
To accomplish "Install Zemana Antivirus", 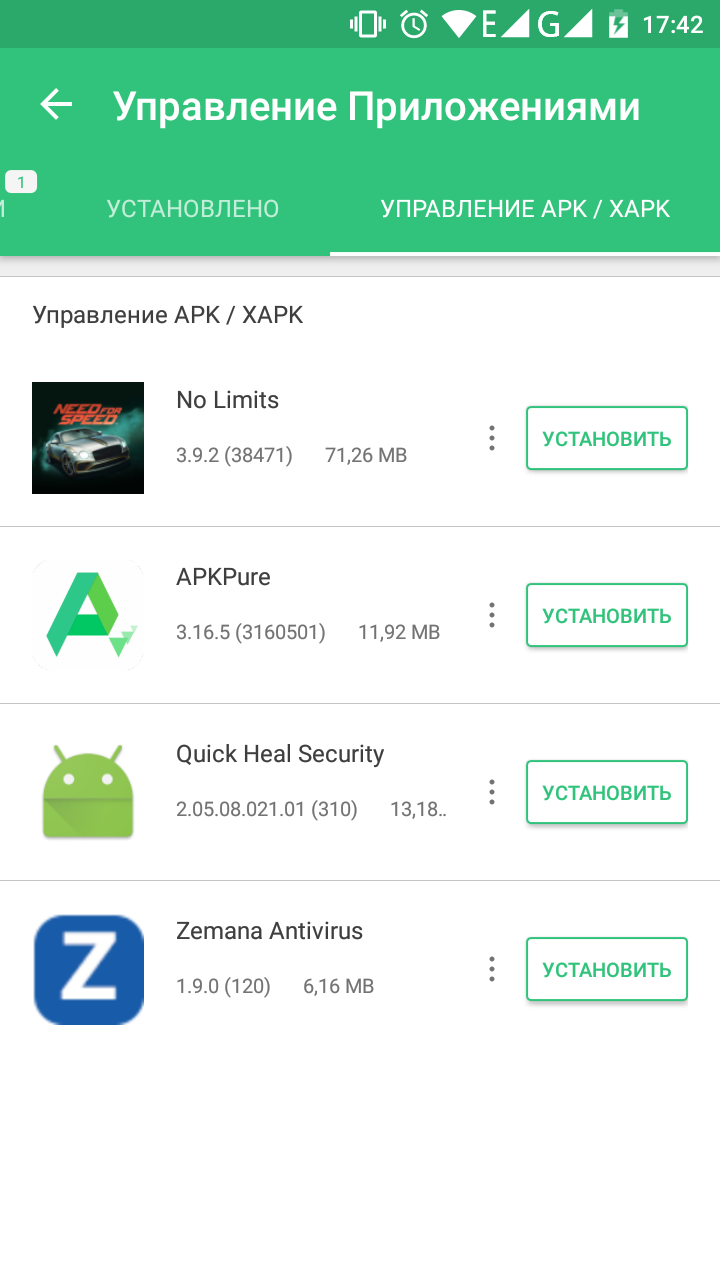I will click(x=606, y=969).
